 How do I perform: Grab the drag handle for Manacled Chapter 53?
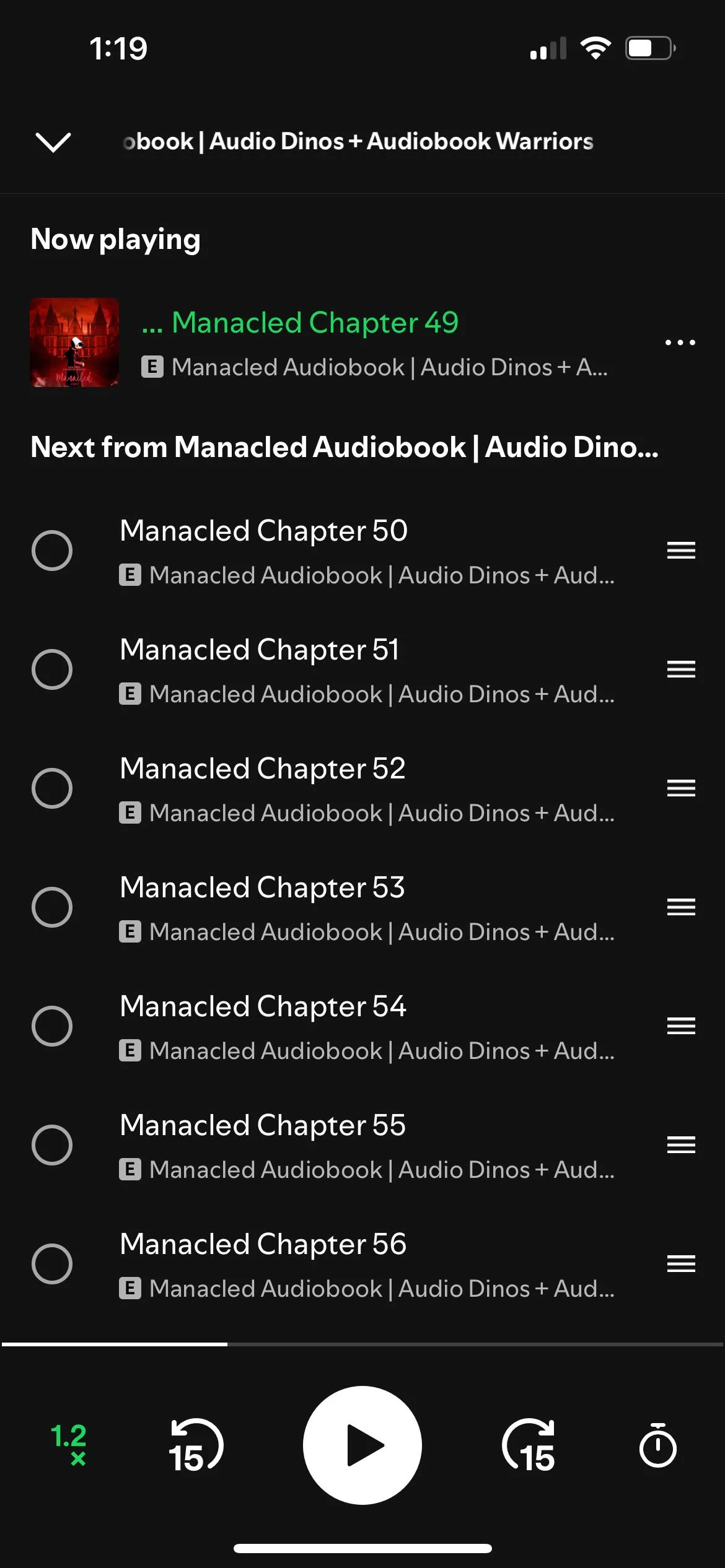679,907
